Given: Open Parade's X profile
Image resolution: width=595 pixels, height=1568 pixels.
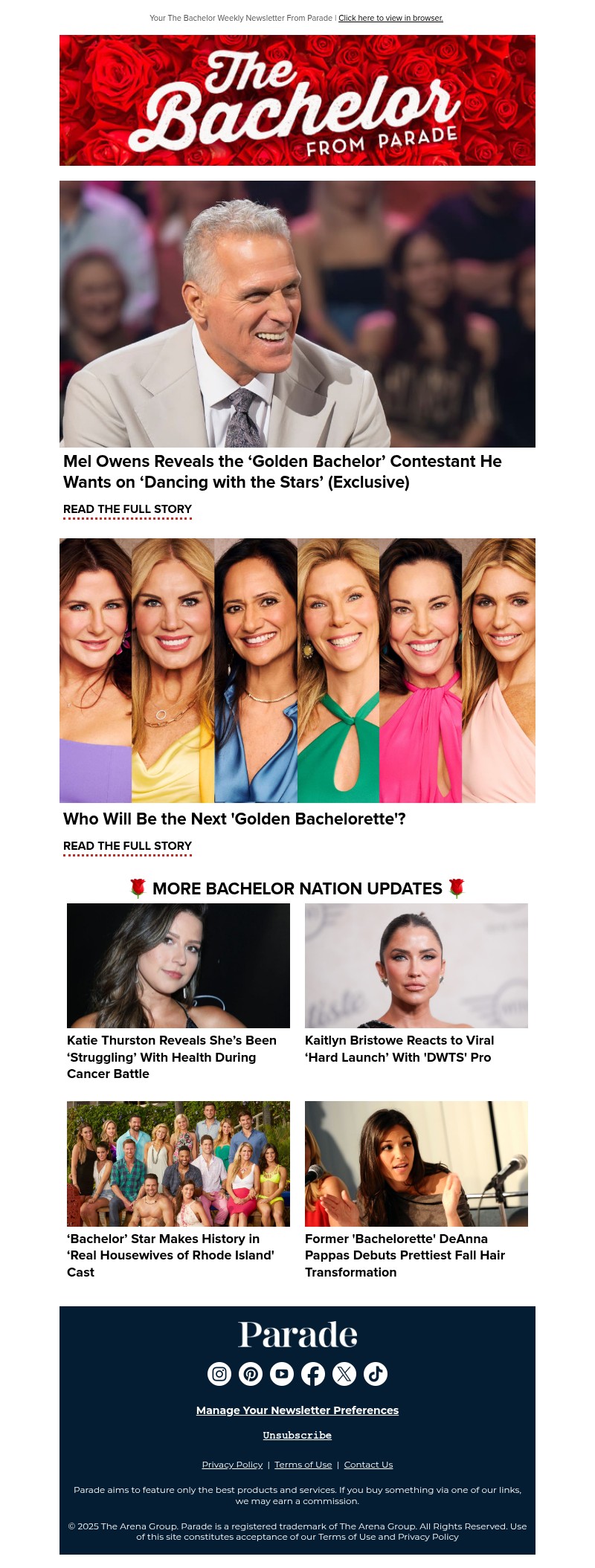Looking at the screenshot, I should (344, 1374).
